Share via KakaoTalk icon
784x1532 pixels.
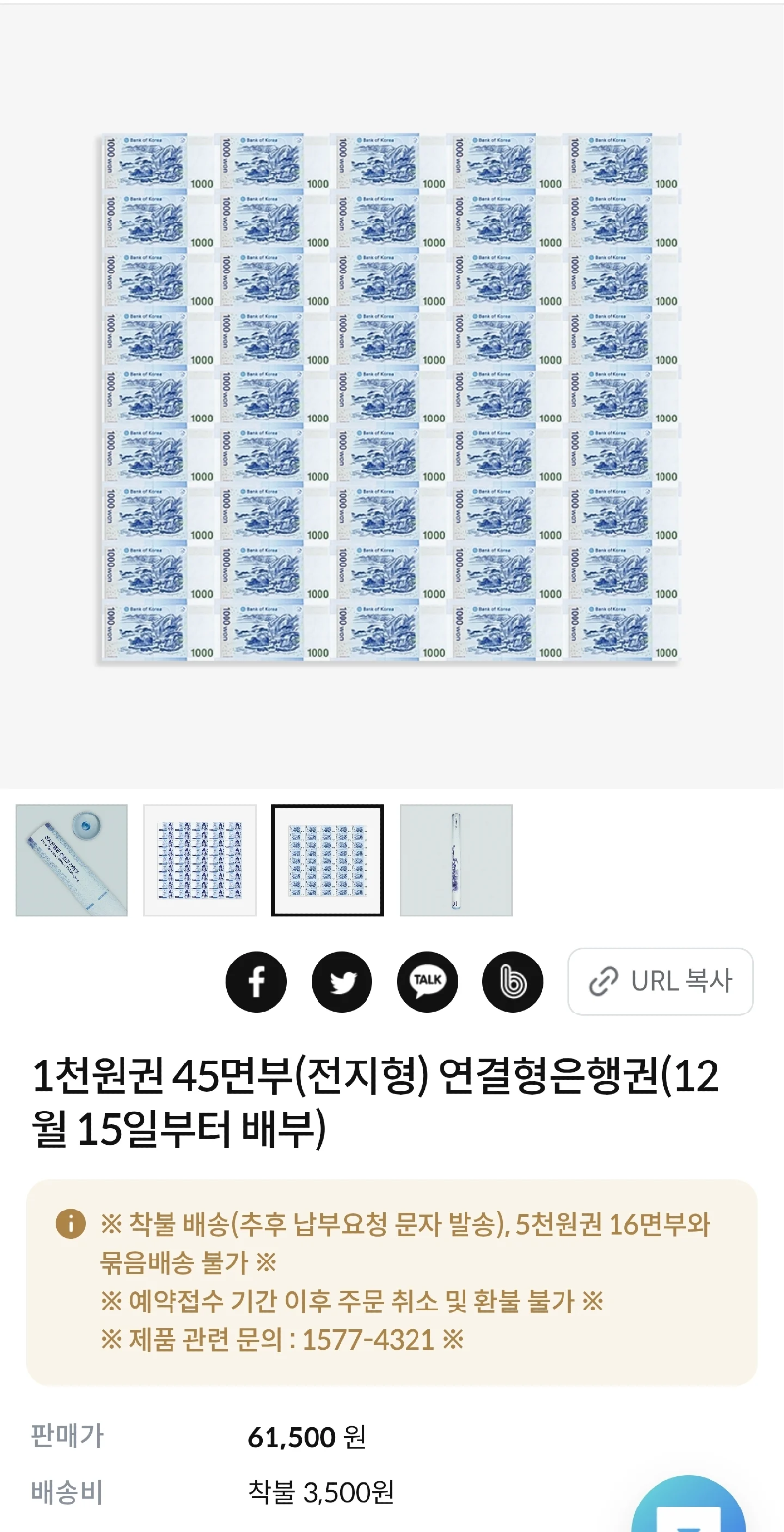(x=427, y=981)
